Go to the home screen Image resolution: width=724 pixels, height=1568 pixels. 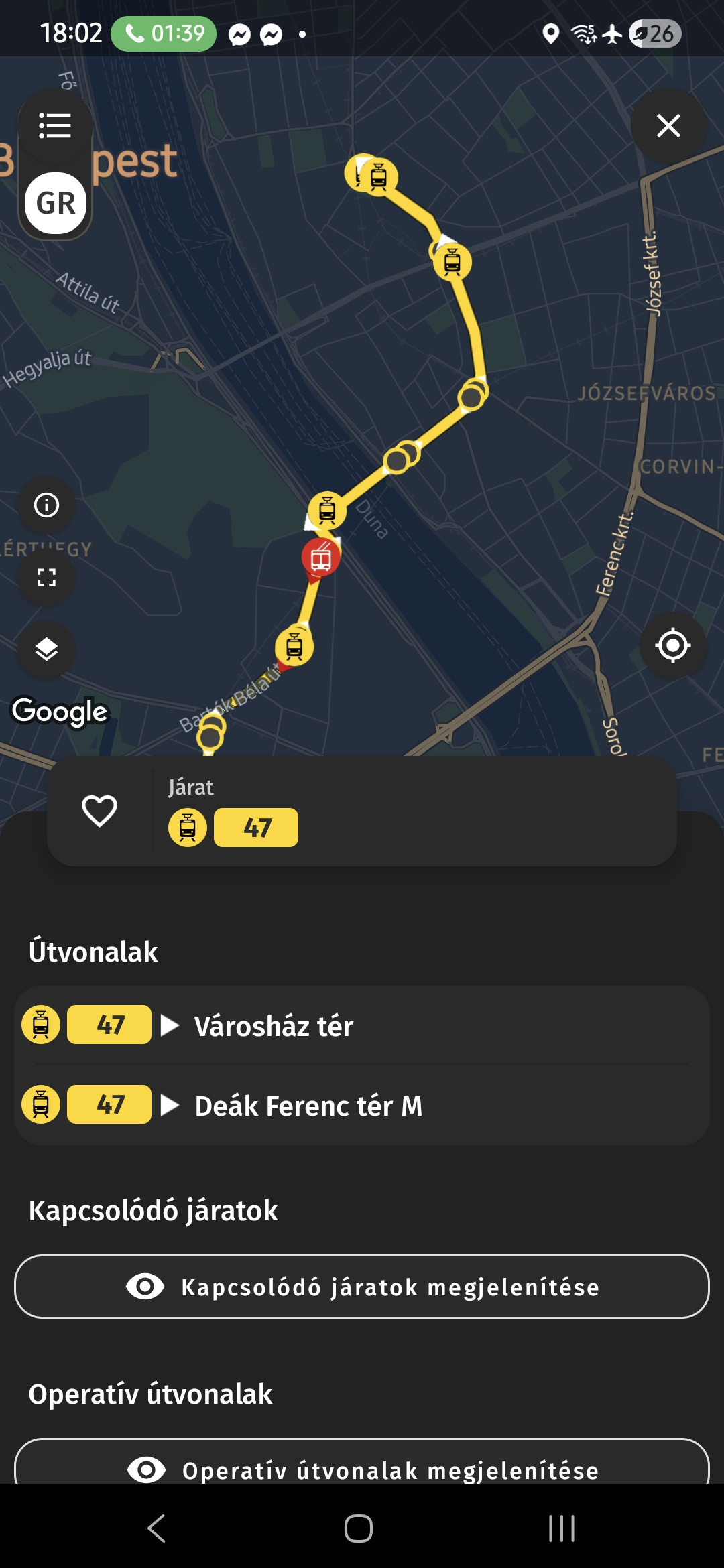(359, 1528)
